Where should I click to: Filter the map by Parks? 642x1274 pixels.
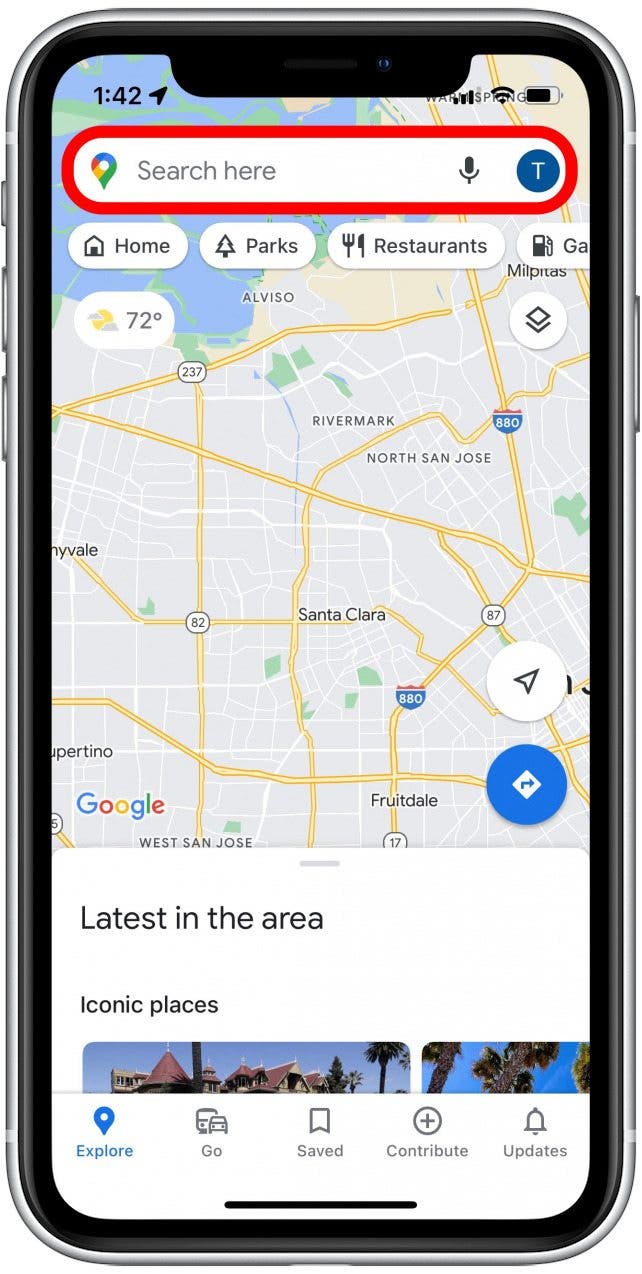click(257, 246)
